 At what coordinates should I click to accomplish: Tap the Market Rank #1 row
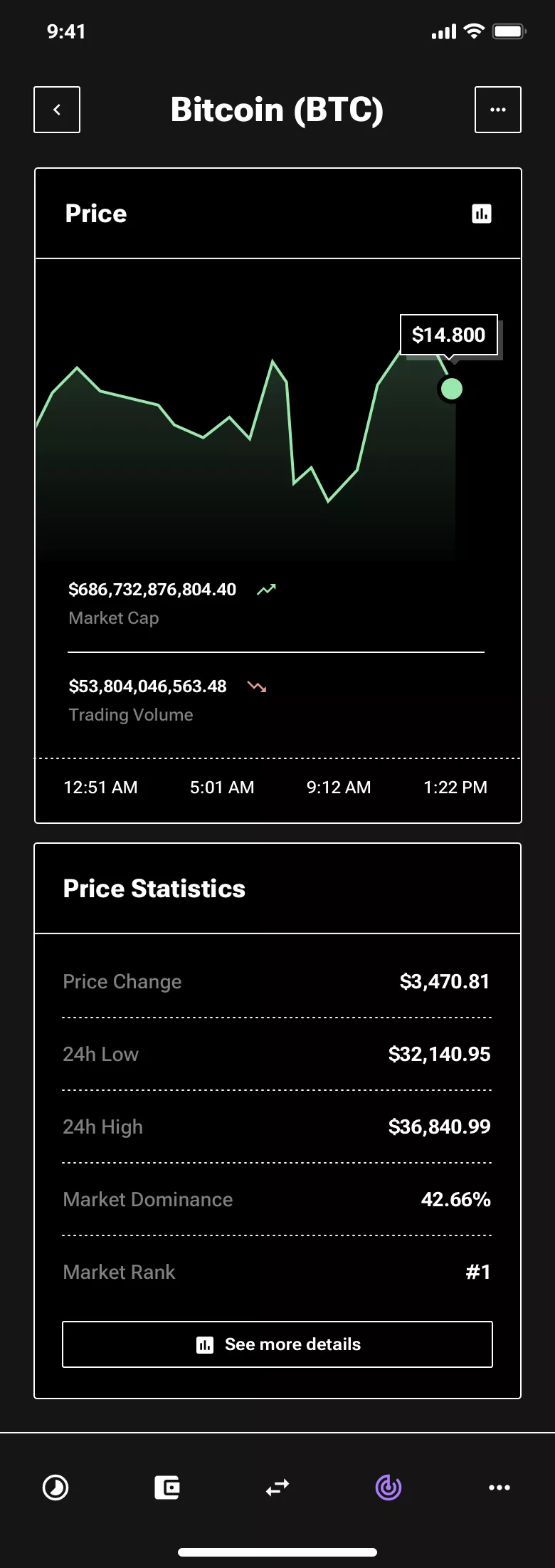(x=277, y=1272)
